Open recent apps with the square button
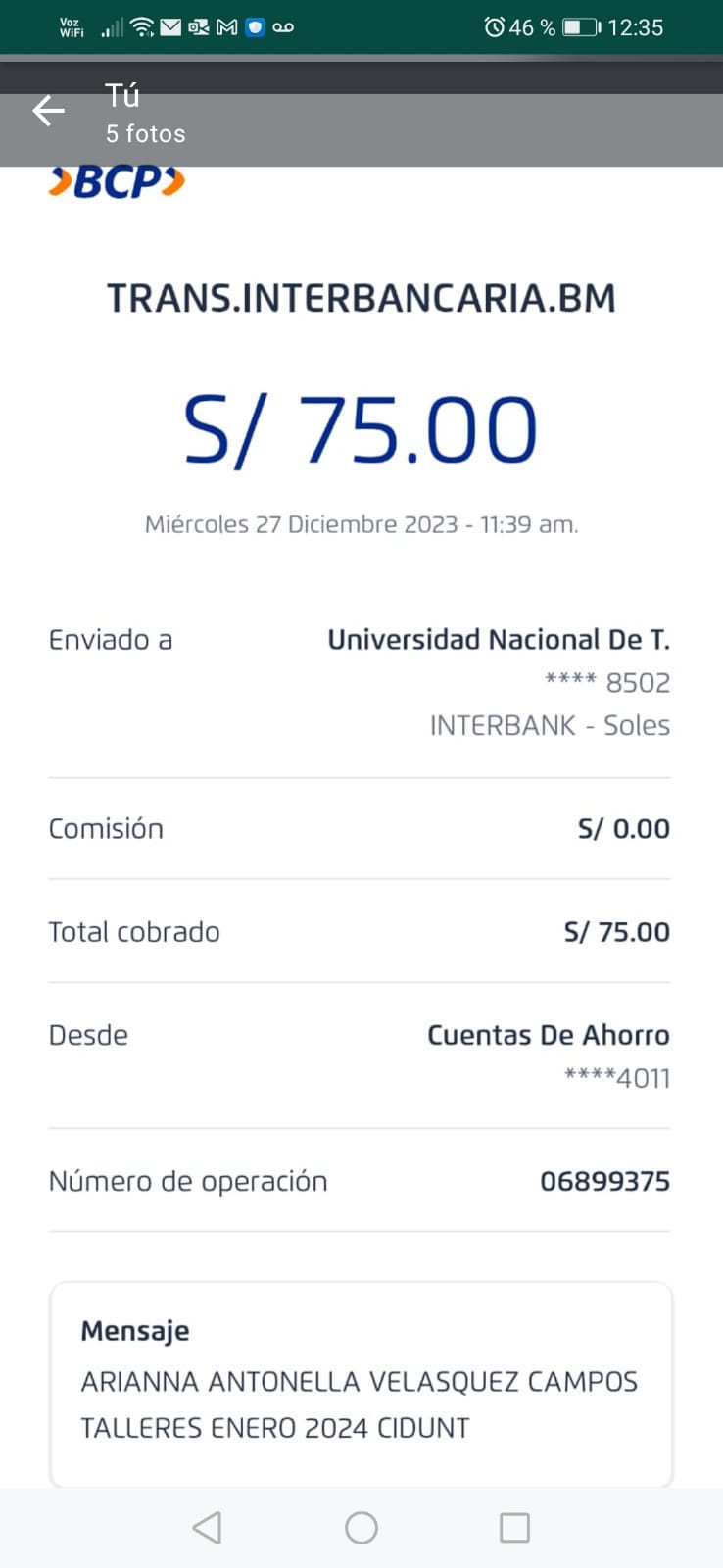 514,1527
